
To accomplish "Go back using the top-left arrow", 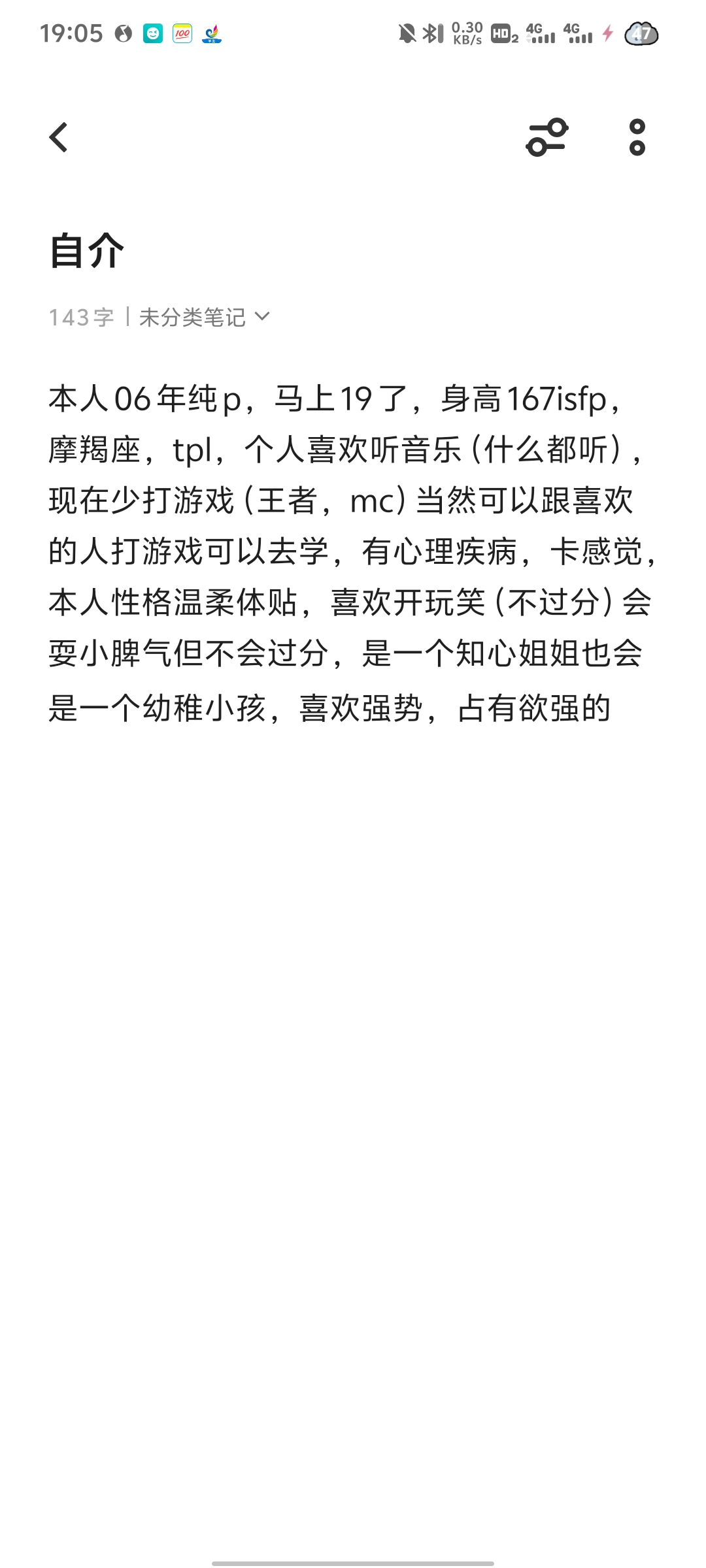I will (59, 137).
